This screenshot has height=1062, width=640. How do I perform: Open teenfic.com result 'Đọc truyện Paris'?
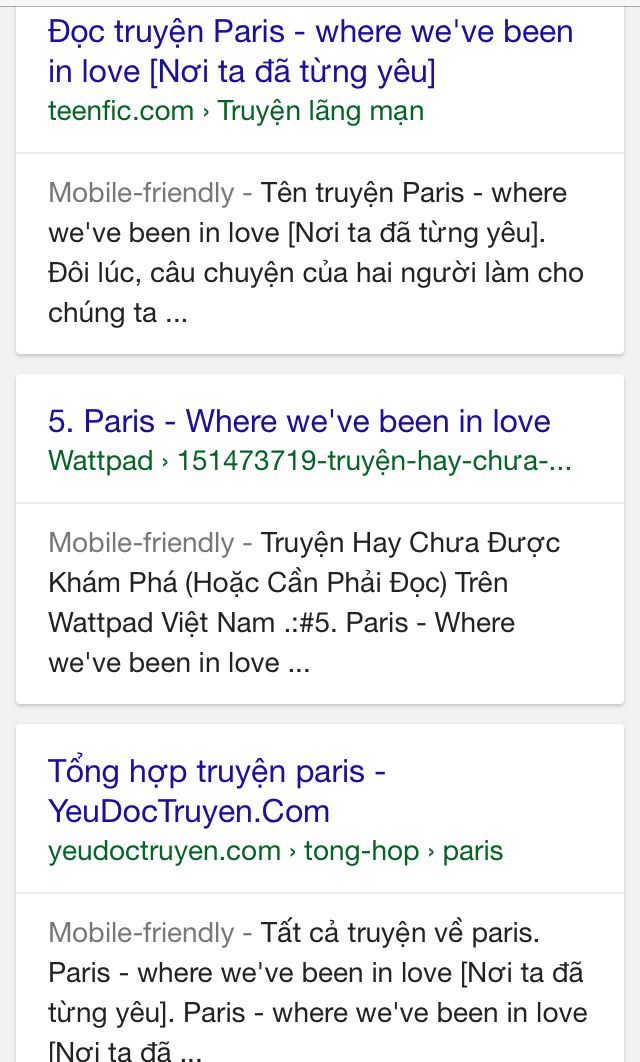(310, 51)
